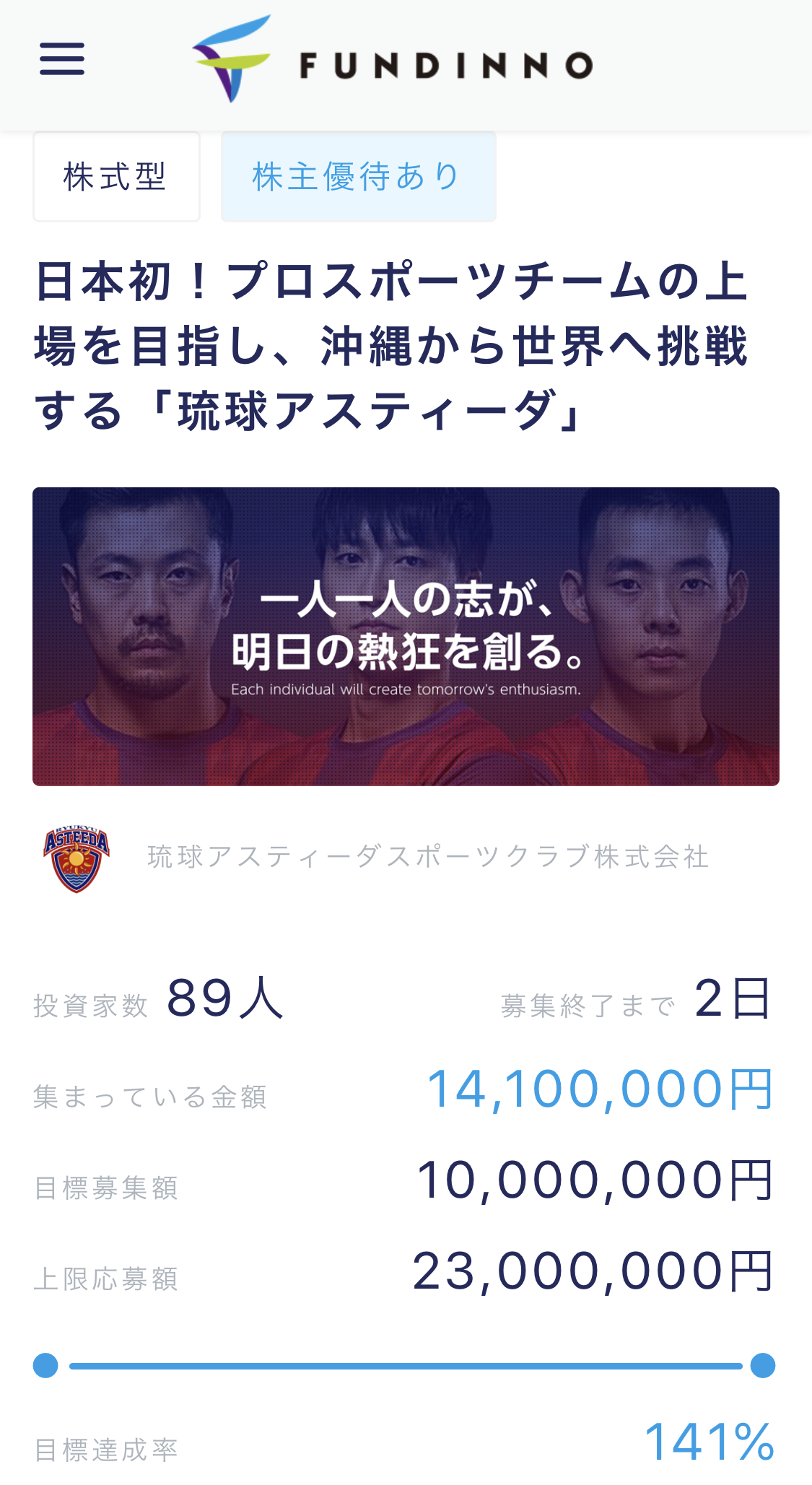
Task: Open 琉球アスティーダスポーツクラブ株式会社 company link
Action: click(x=427, y=857)
